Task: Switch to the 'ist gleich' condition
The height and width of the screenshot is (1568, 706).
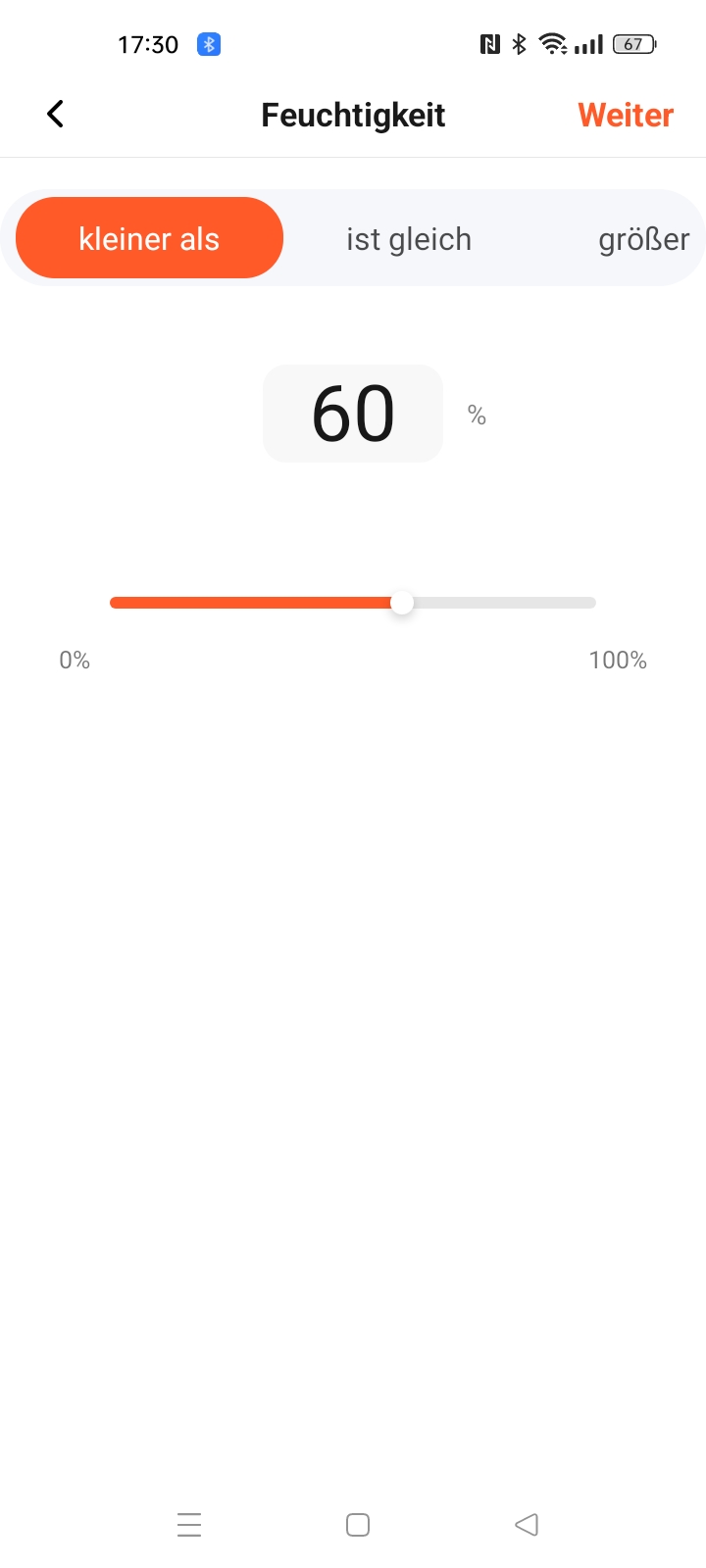Action: (409, 239)
